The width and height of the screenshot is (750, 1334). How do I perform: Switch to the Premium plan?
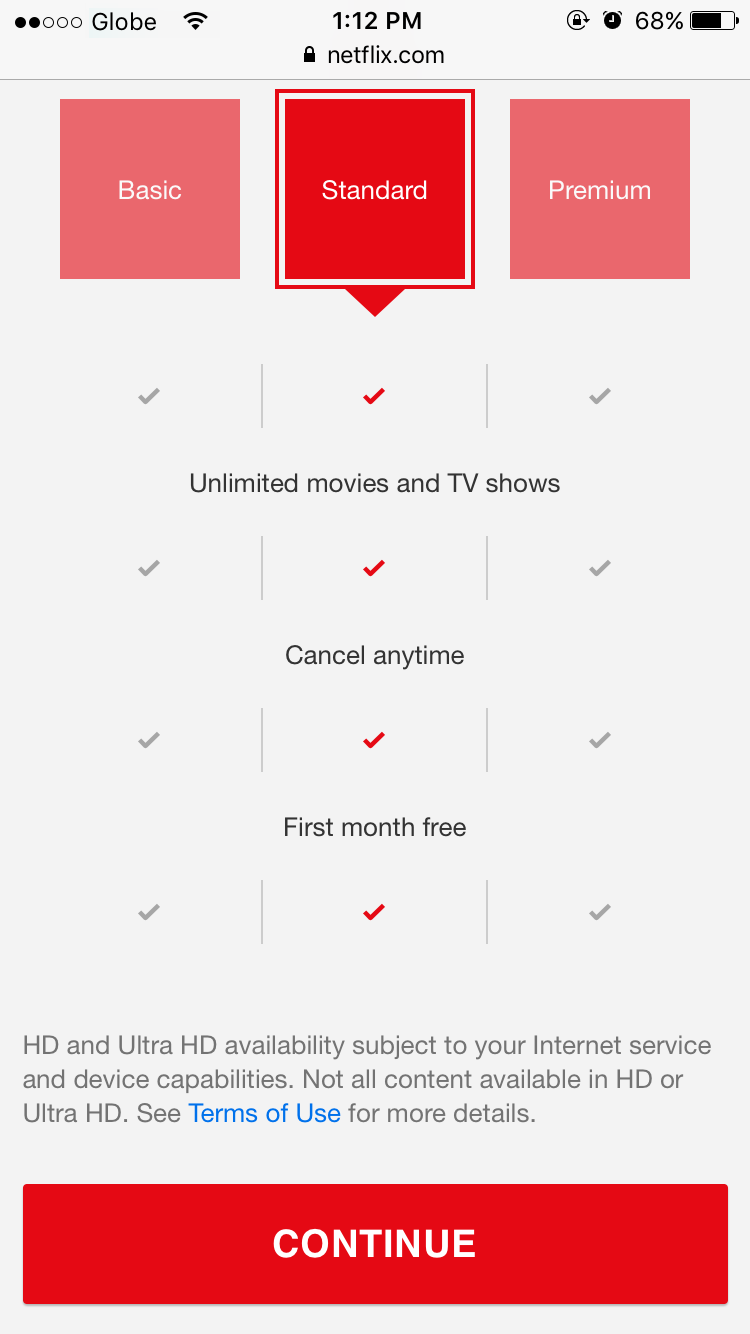[599, 189]
